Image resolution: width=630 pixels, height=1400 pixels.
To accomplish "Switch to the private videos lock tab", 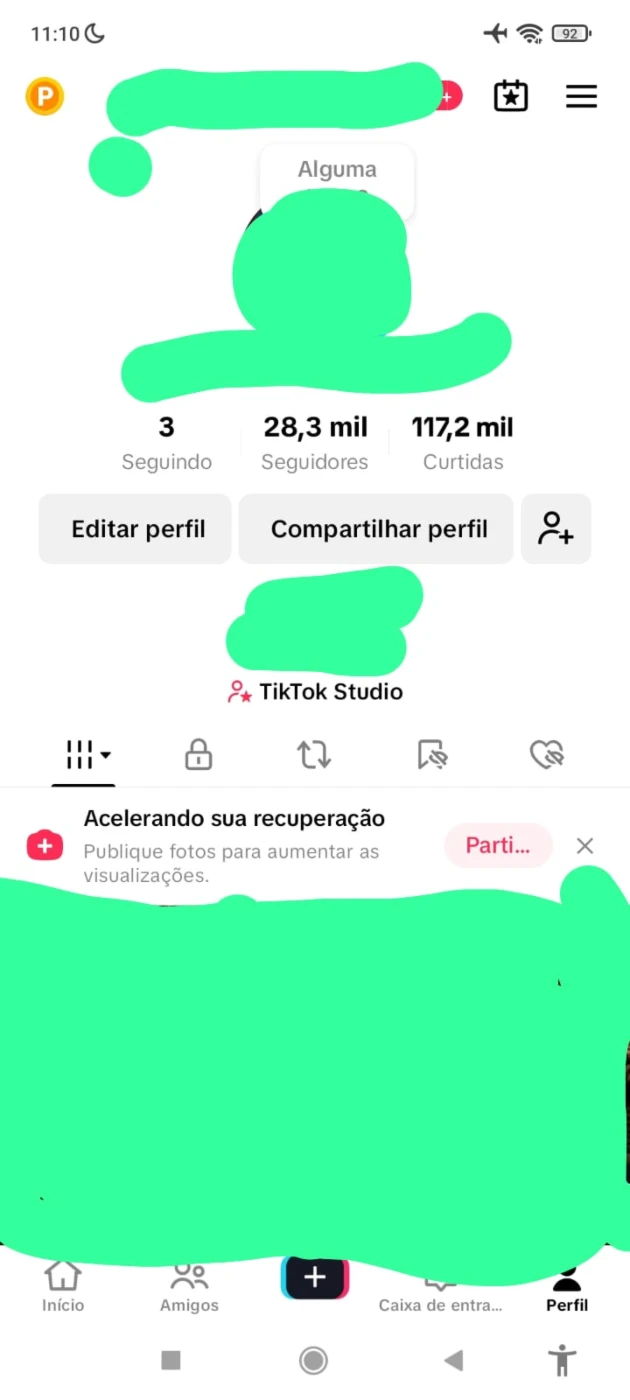I will tap(199, 755).
